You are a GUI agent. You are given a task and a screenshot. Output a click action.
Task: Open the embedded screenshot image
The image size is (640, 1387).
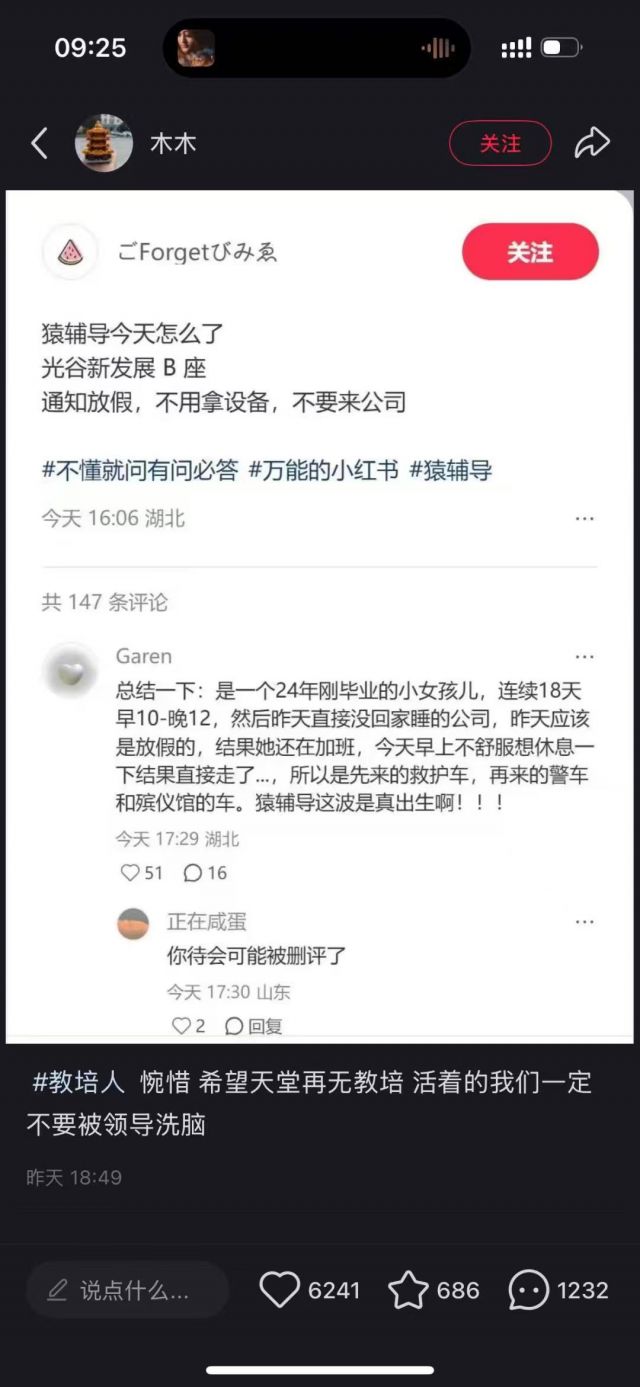click(320, 615)
